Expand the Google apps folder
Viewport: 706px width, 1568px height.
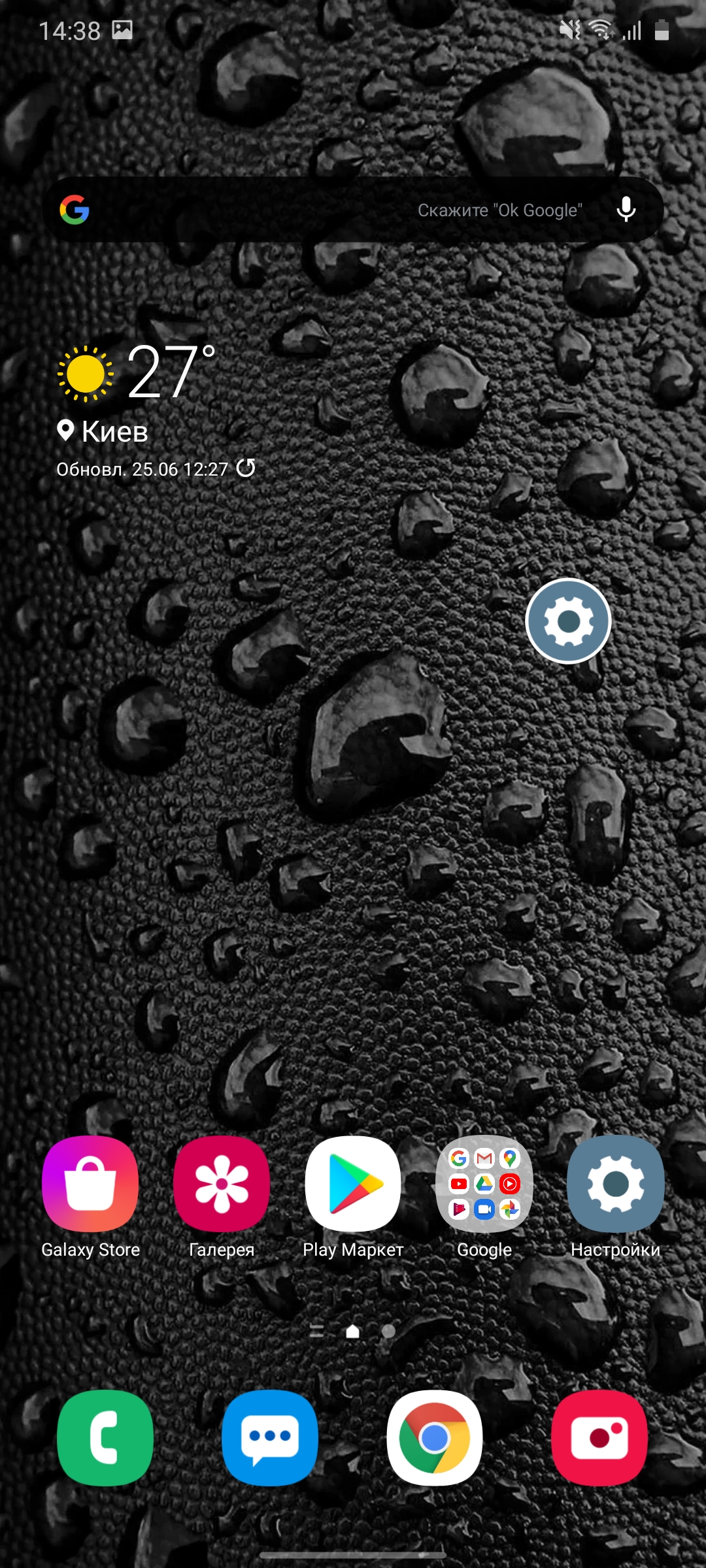pos(484,1184)
